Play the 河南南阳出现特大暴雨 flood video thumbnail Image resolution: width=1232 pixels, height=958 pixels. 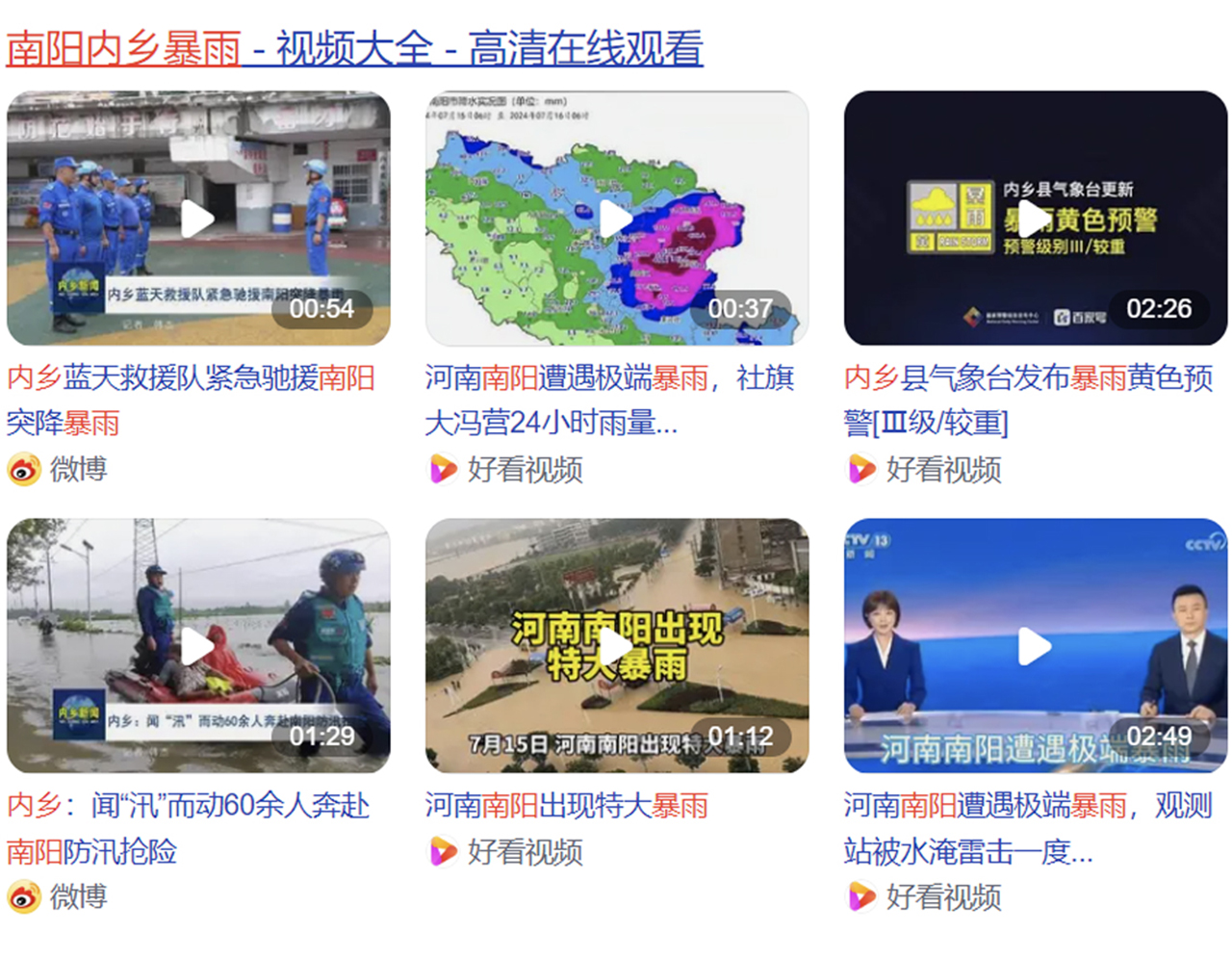pos(617,646)
